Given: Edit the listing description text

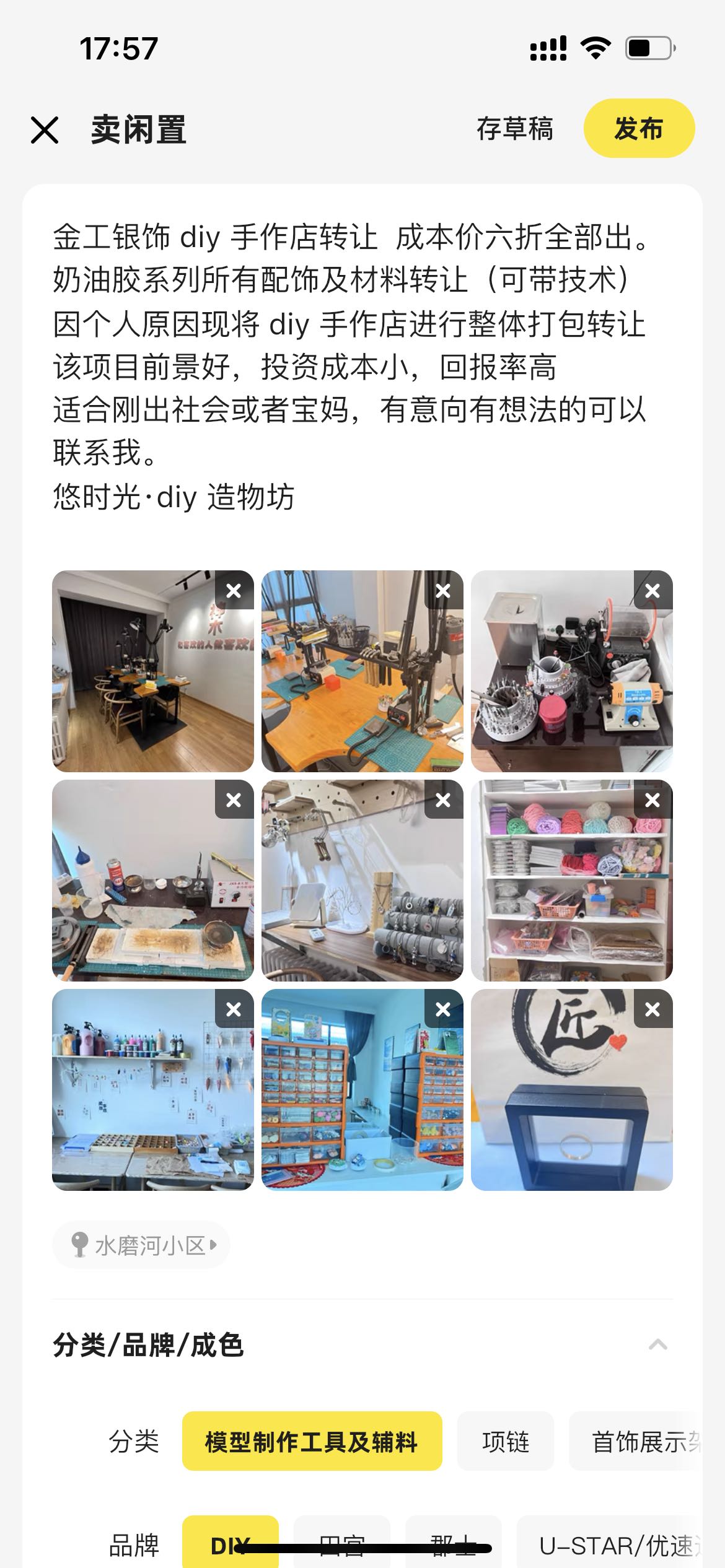Looking at the screenshot, I should point(350,365).
